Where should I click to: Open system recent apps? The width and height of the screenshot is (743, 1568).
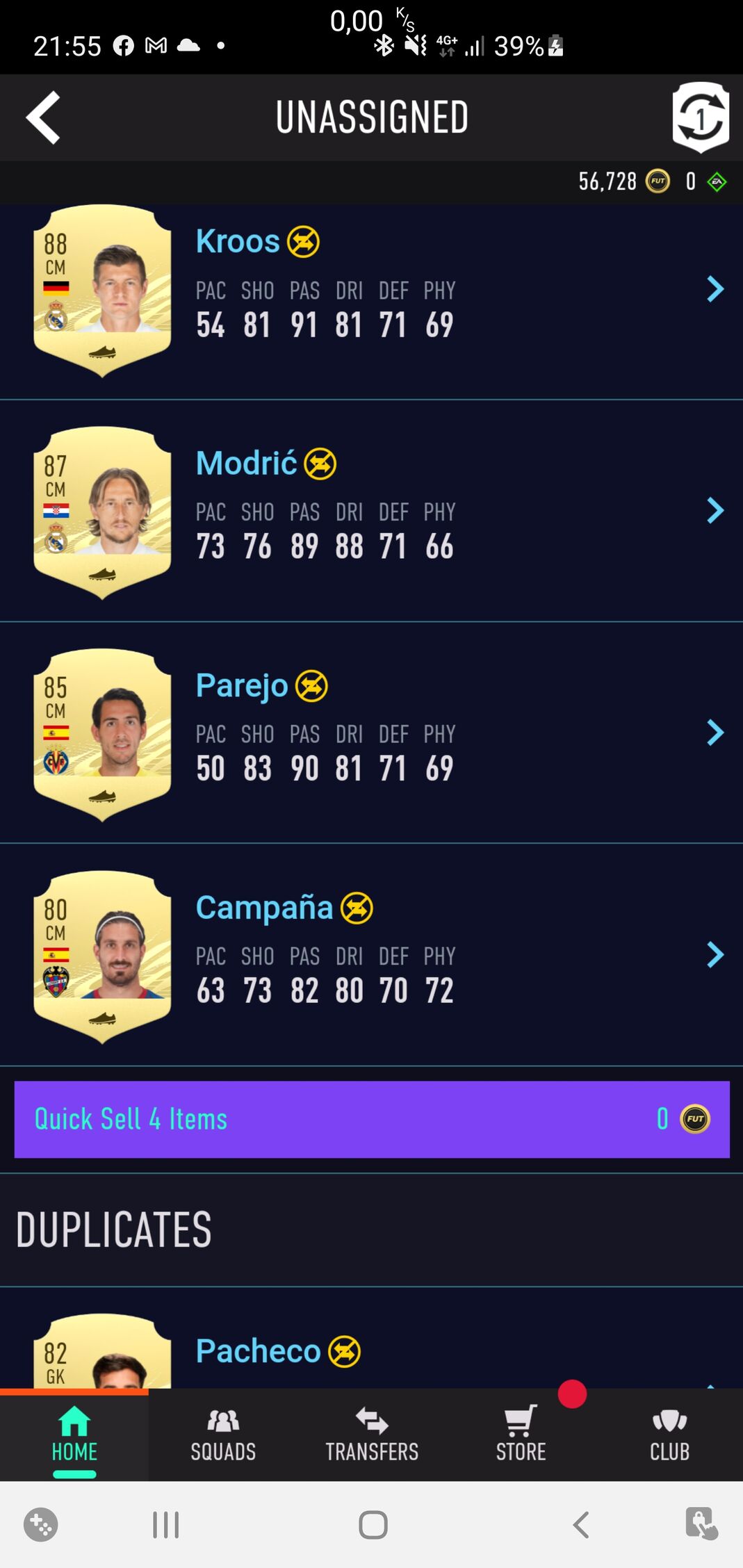coord(165,1525)
